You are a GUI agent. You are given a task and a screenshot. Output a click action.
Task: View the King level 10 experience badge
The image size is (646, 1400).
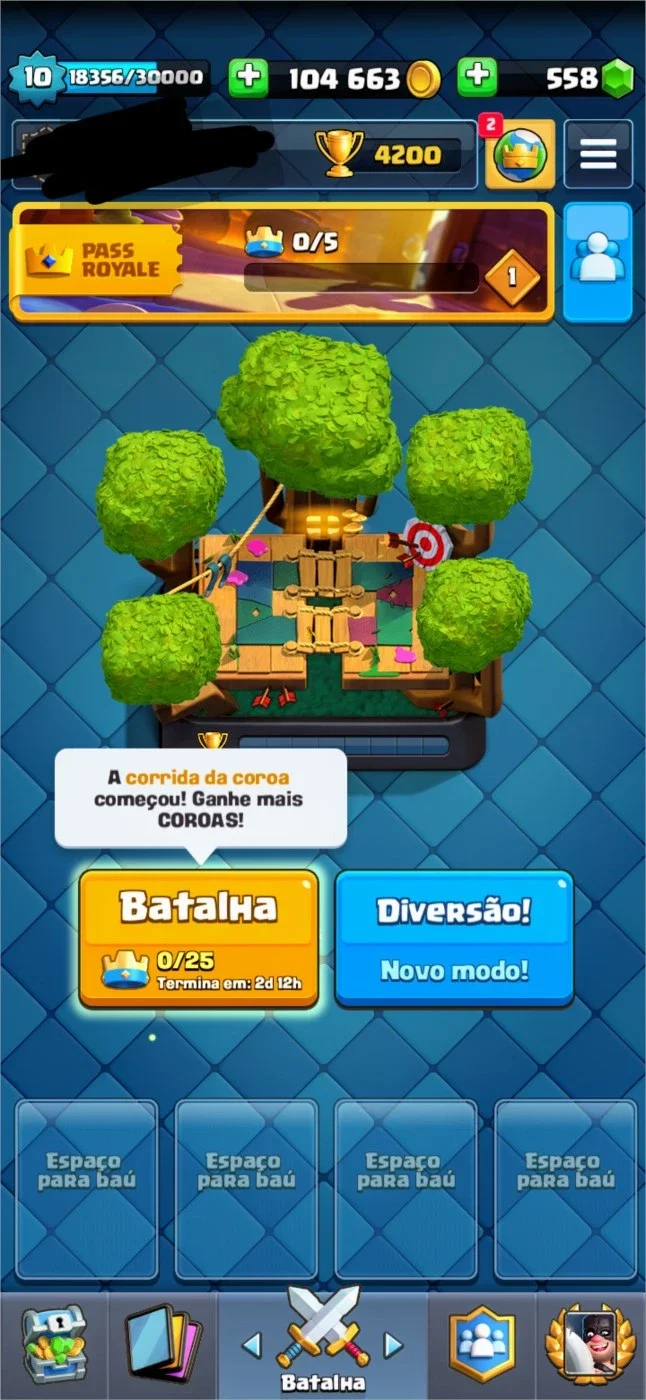click(x=36, y=78)
